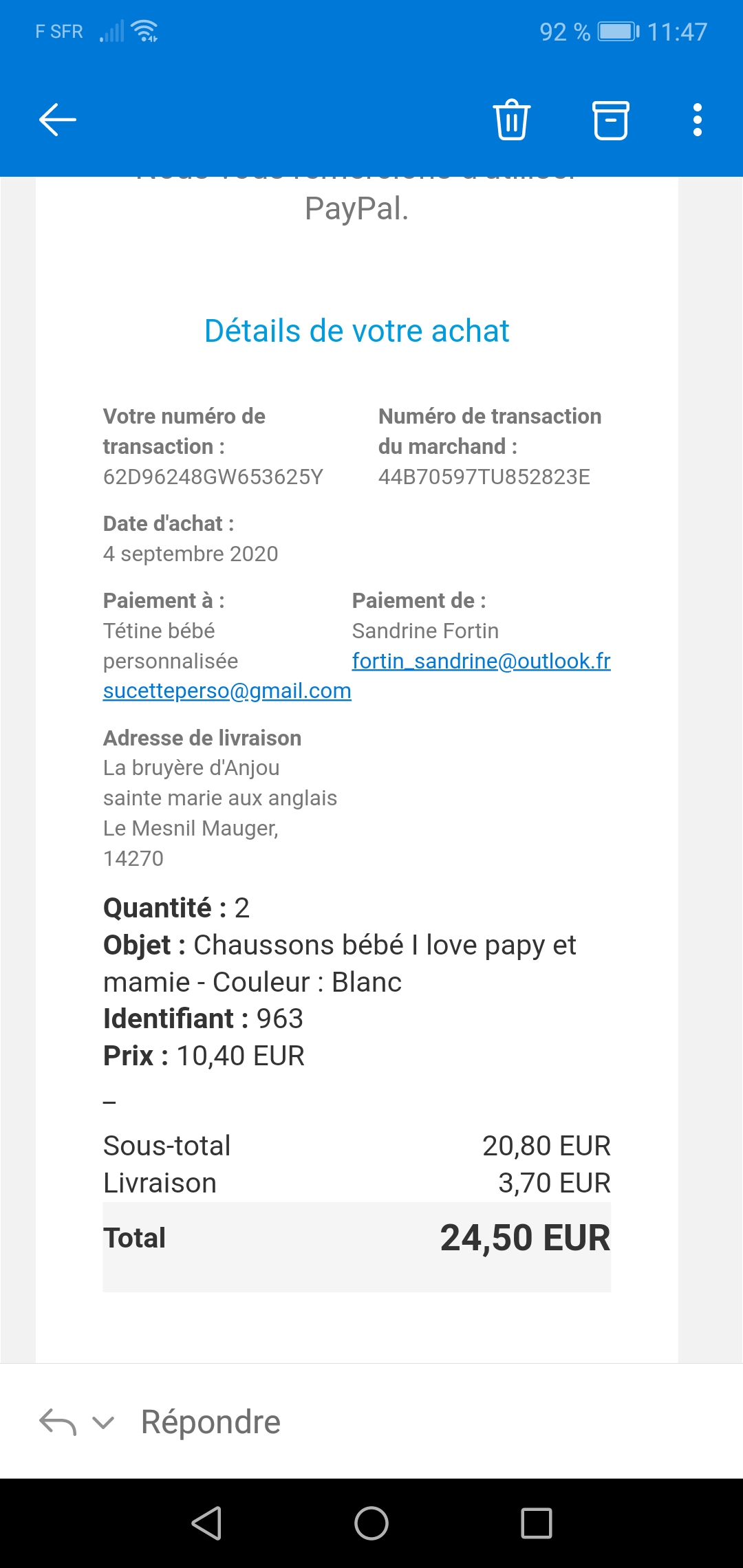Open the sucetteperso@gmail.com email link

227,690
